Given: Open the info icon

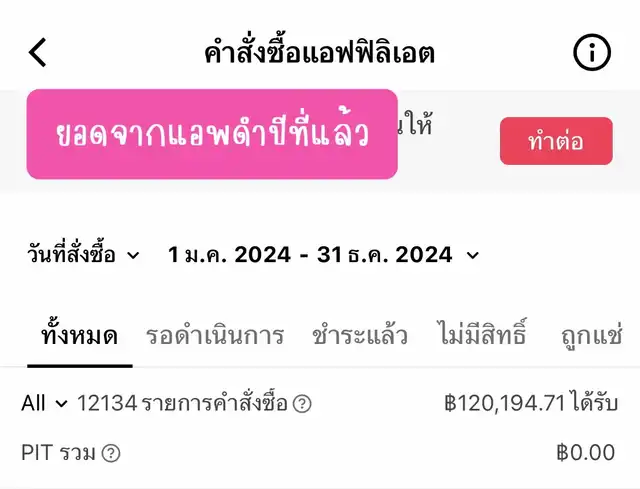Looking at the screenshot, I should point(592,52).
